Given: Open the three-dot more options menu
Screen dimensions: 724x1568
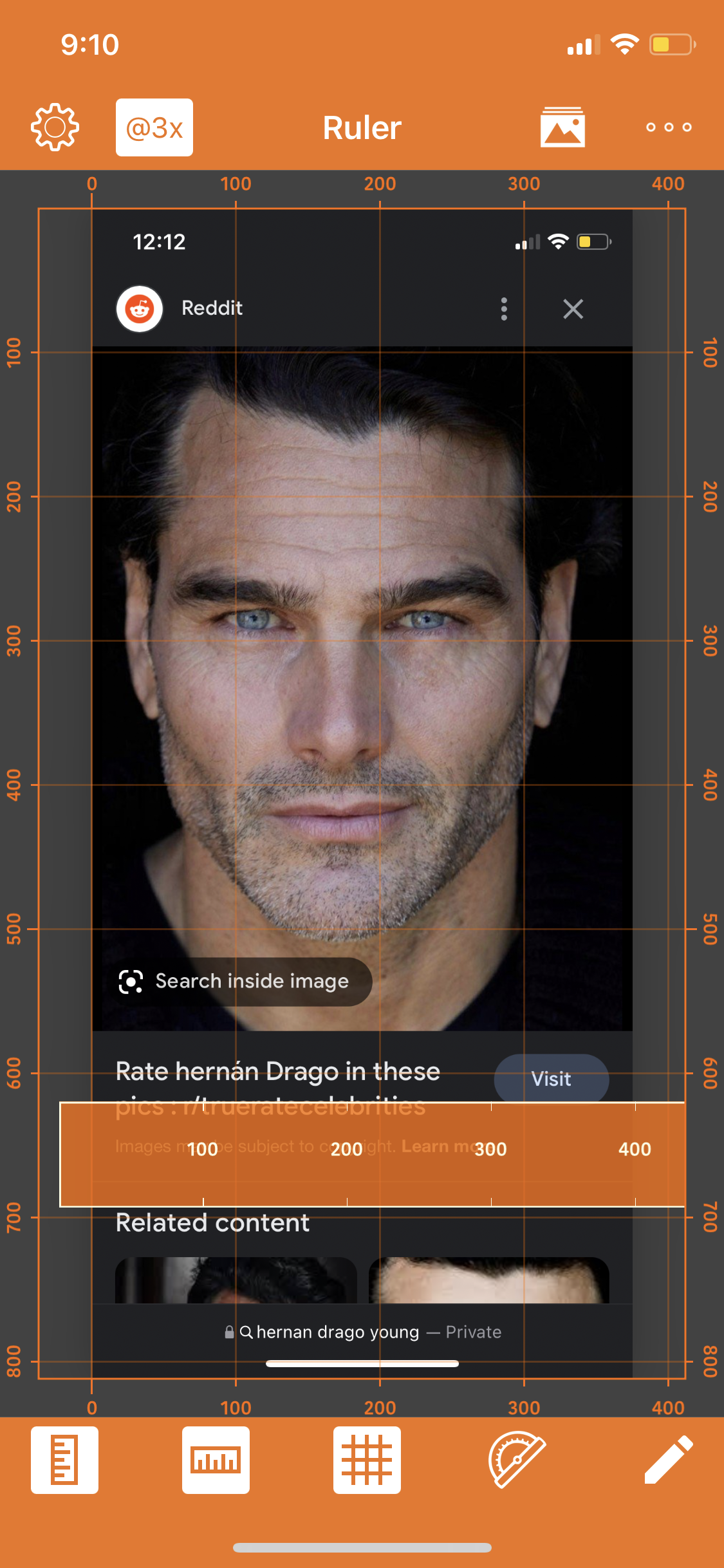Looking at the screenshot, I should (669, 127).
